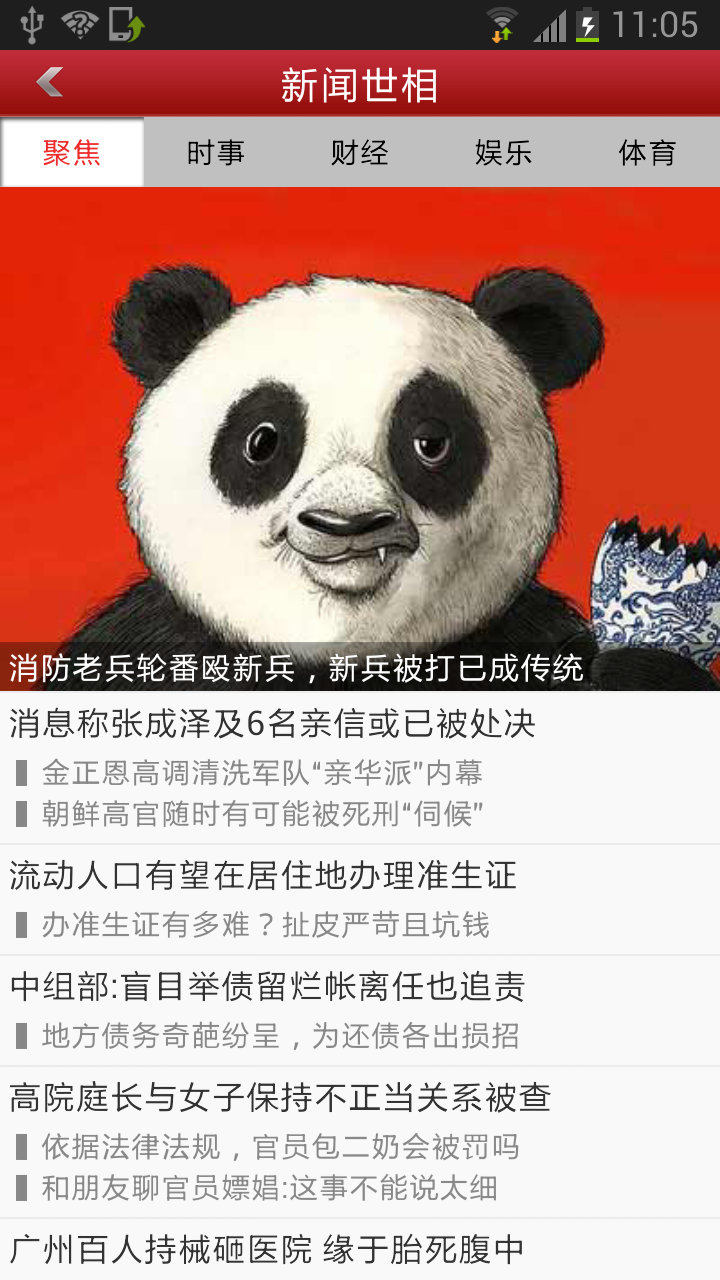This screenshot has width=720, height=1280.
Task: Switch to the 财经 tab
Action: point(360,153)
